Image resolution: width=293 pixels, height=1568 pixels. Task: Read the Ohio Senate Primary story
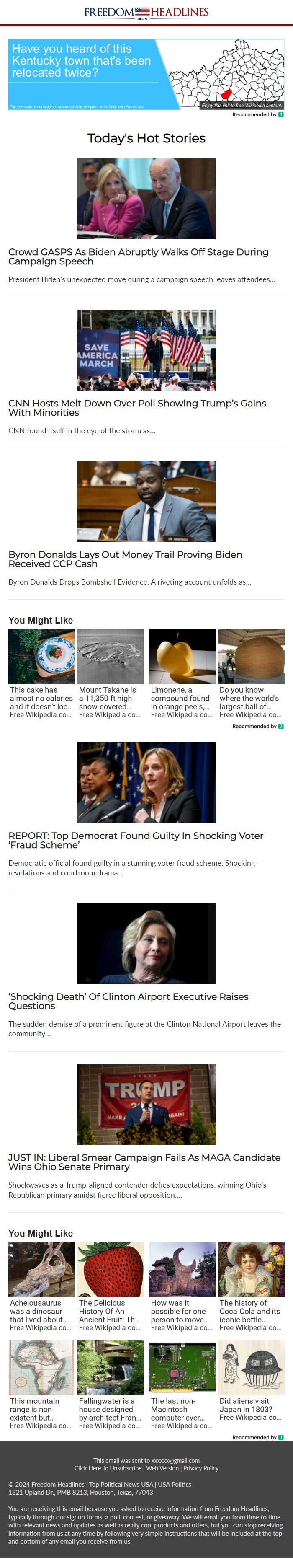point(144,1162)
